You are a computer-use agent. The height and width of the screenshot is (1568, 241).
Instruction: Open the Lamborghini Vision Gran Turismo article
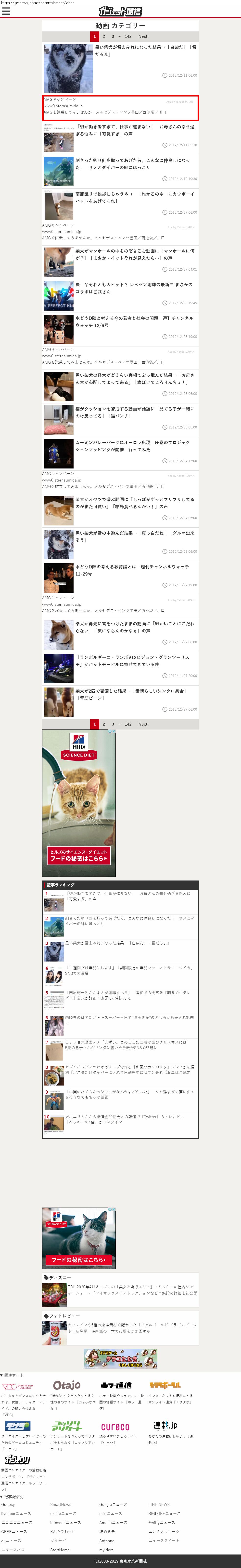click(132, 660)
